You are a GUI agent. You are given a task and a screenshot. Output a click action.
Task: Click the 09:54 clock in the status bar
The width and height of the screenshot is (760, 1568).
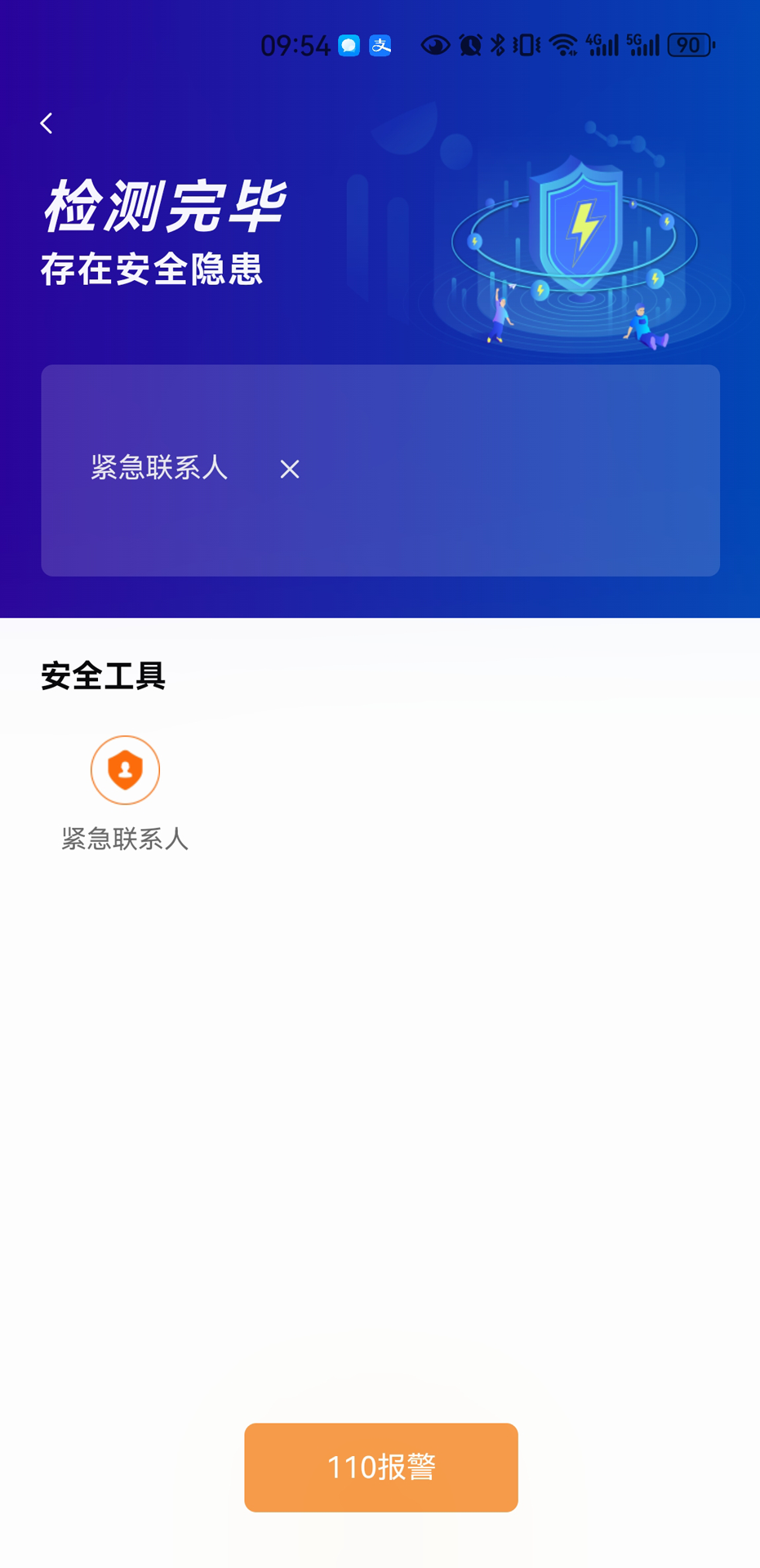click(297, 45)
